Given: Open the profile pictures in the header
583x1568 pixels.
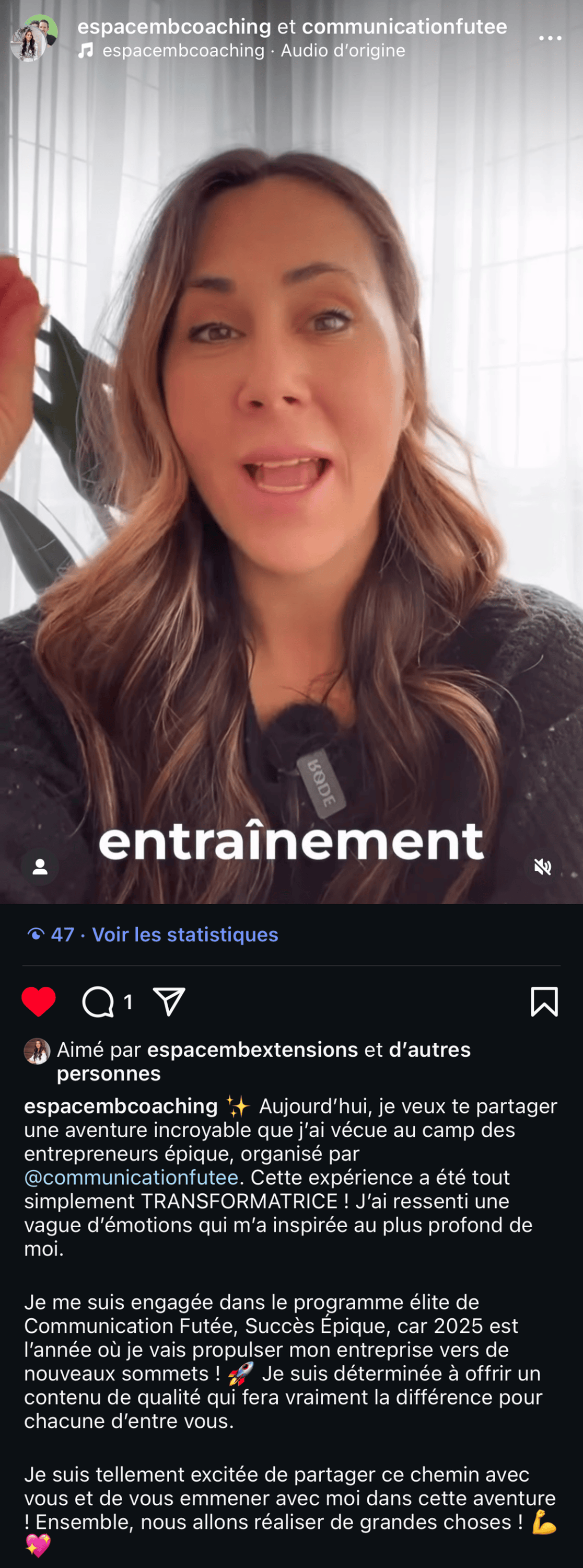Looking at the screenshot, I should coord(34,38).
